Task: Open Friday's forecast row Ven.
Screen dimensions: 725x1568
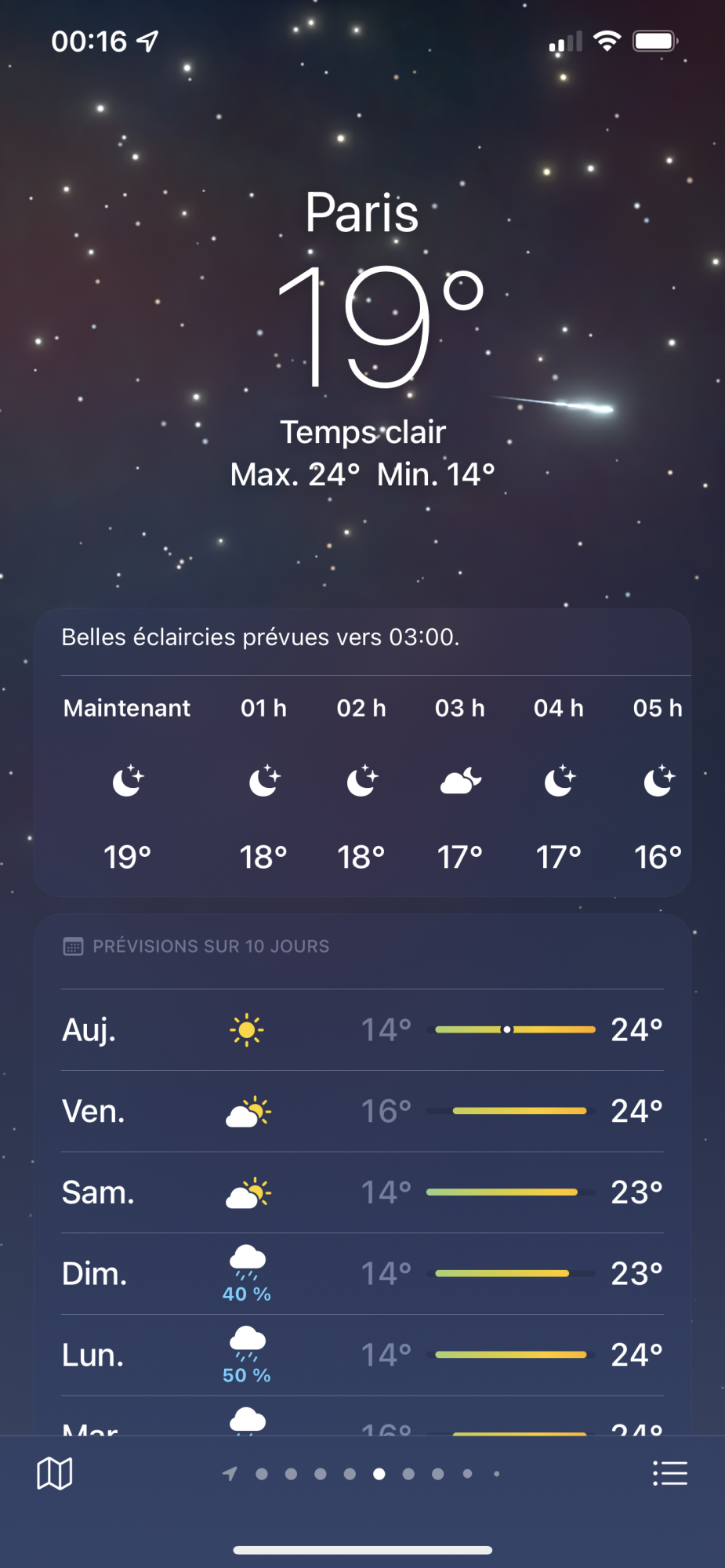Action: click(x=362, y=1111)
